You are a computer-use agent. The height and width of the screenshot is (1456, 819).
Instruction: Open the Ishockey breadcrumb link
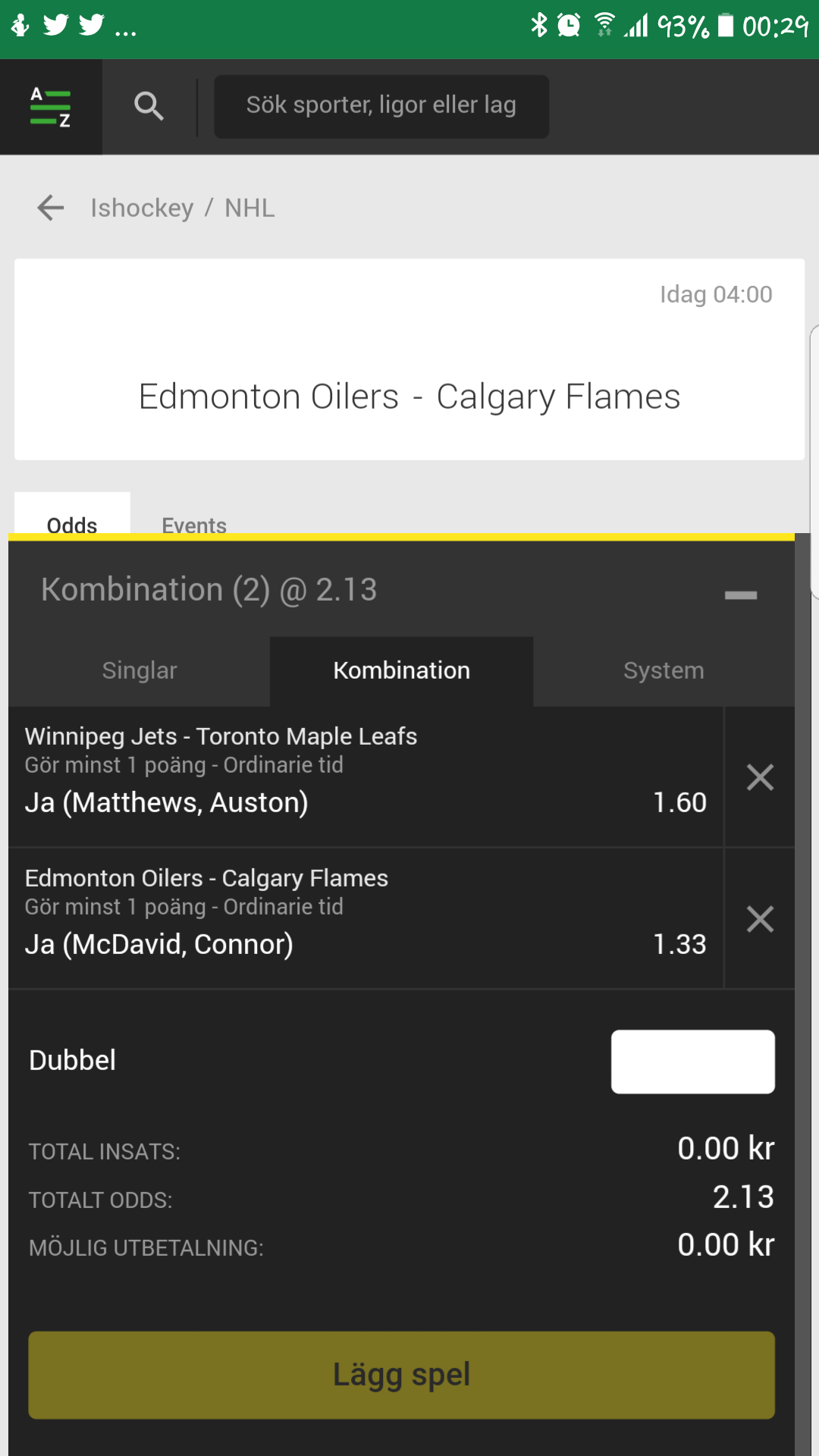click(142, 208)
